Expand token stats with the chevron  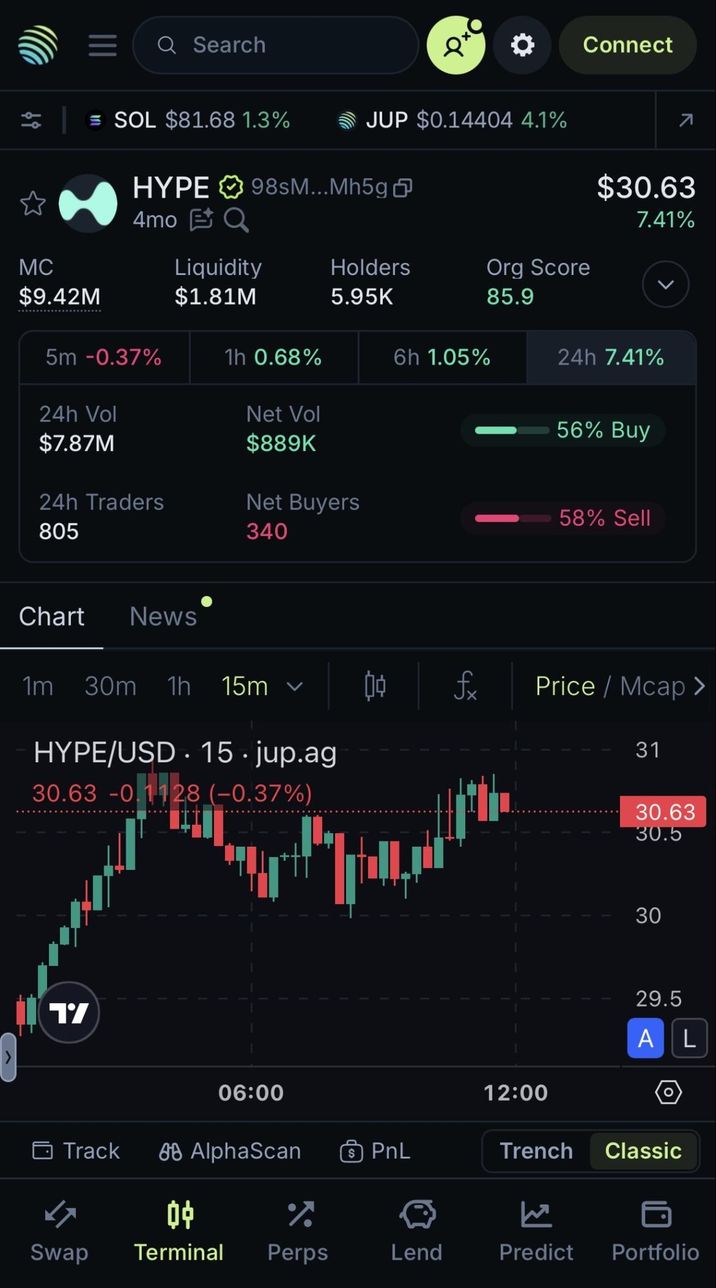[665, 285]
